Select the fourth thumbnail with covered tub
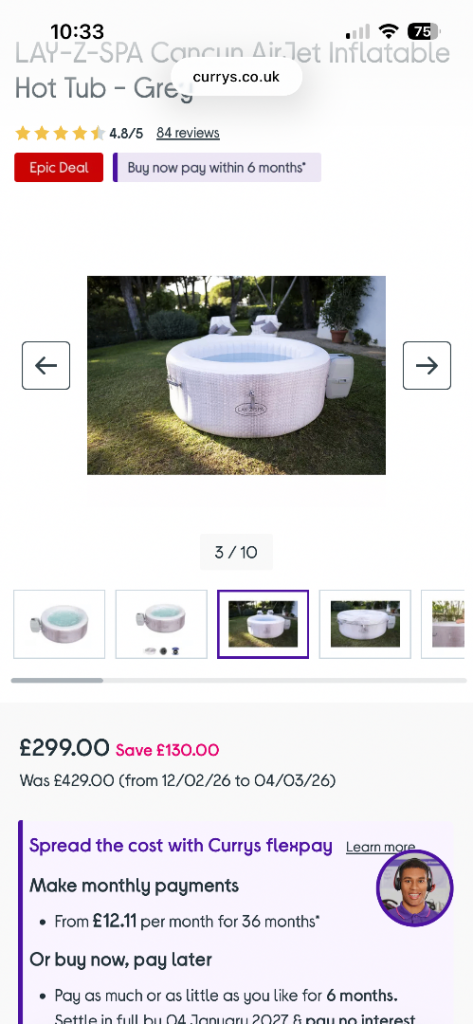This screenshot has height=1024, width=473. pyautogui.click(x=365, y=624)
